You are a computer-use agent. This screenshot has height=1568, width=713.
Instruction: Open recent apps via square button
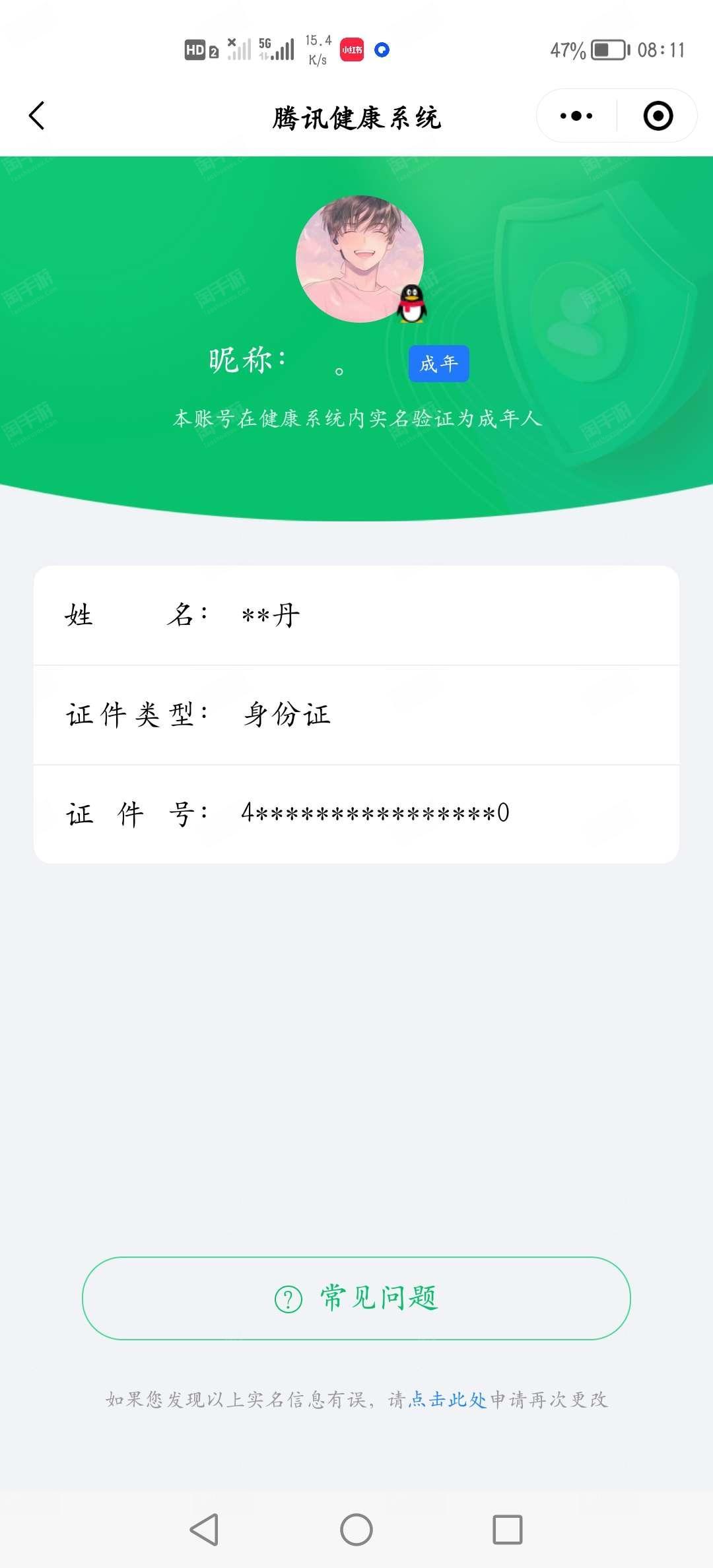click(508, 1529)
